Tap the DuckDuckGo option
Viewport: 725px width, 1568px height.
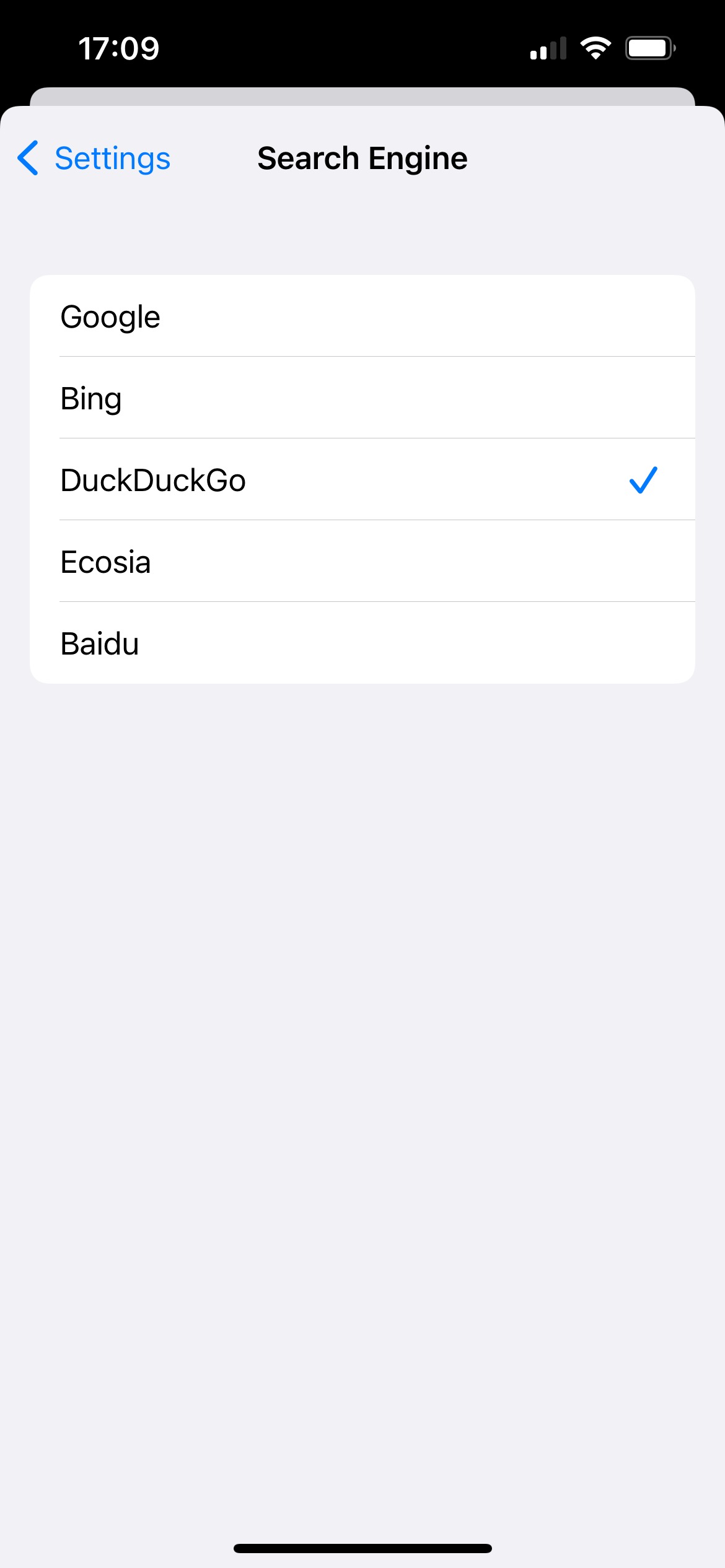click(x=362, y=479)
